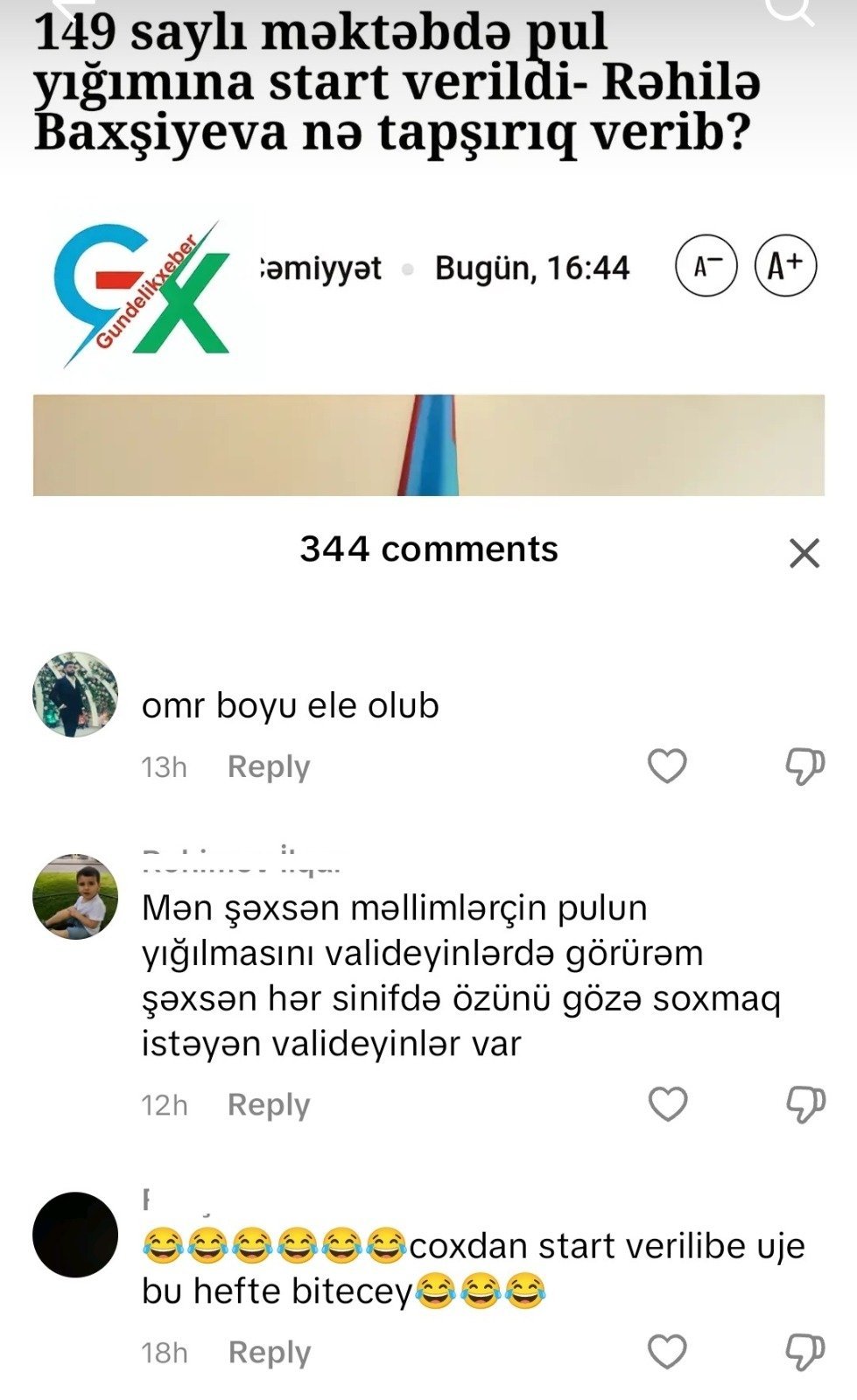Dislike the 'coxdan start verilibe' comment
The image size is (857, 1400).
tap(804, 1352)
